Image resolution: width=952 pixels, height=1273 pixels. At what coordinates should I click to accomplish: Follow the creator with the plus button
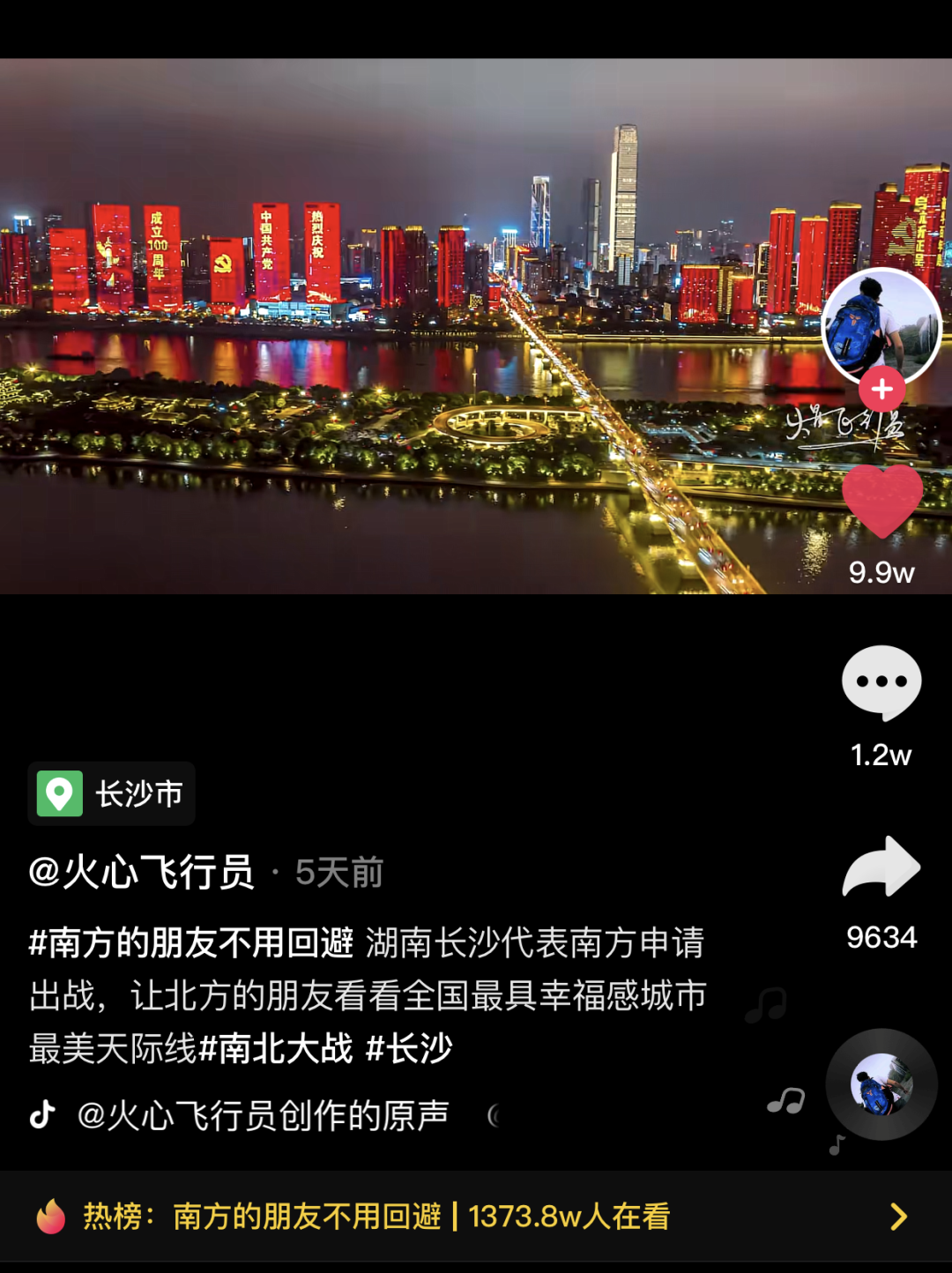tap(881, 388)
